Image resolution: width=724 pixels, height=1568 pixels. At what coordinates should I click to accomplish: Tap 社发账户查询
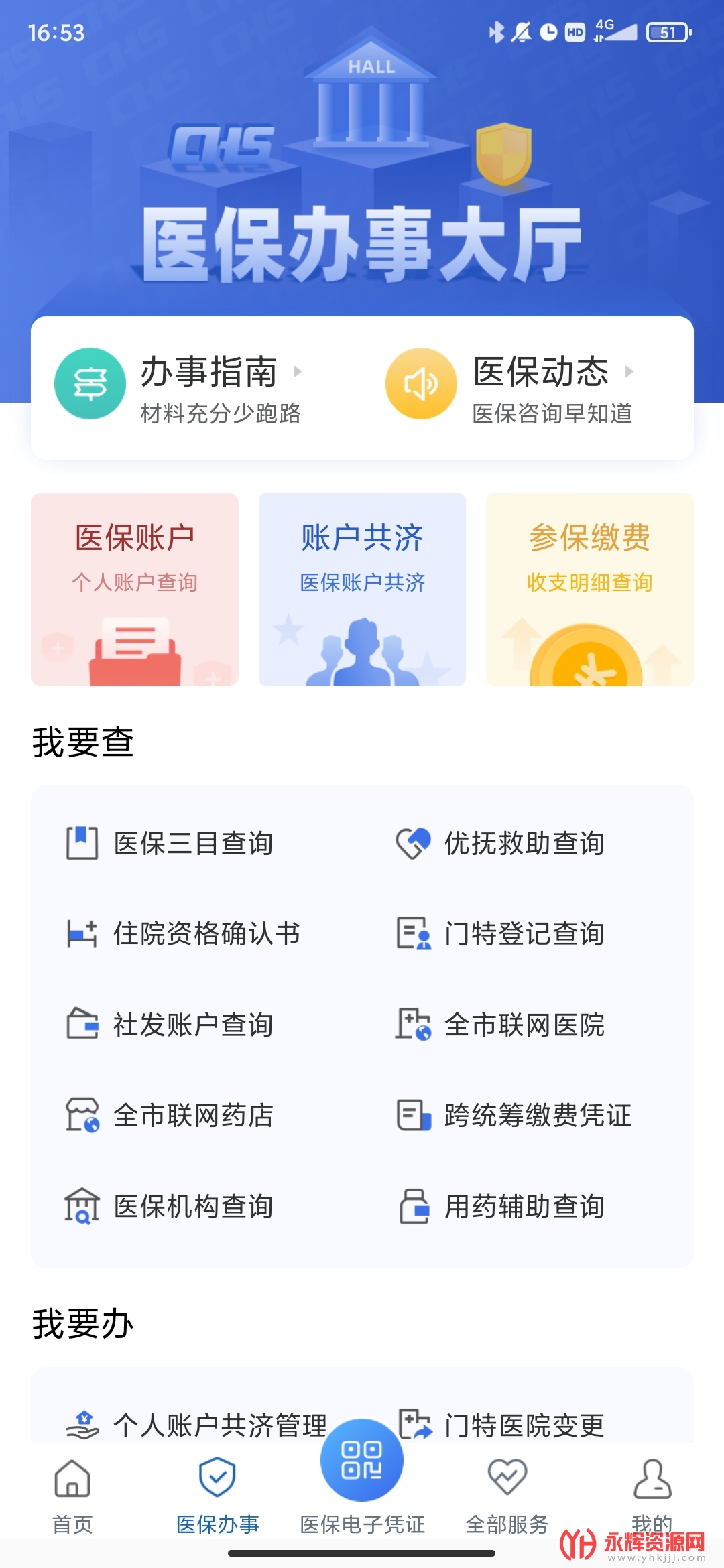[x=193, y=1025]
